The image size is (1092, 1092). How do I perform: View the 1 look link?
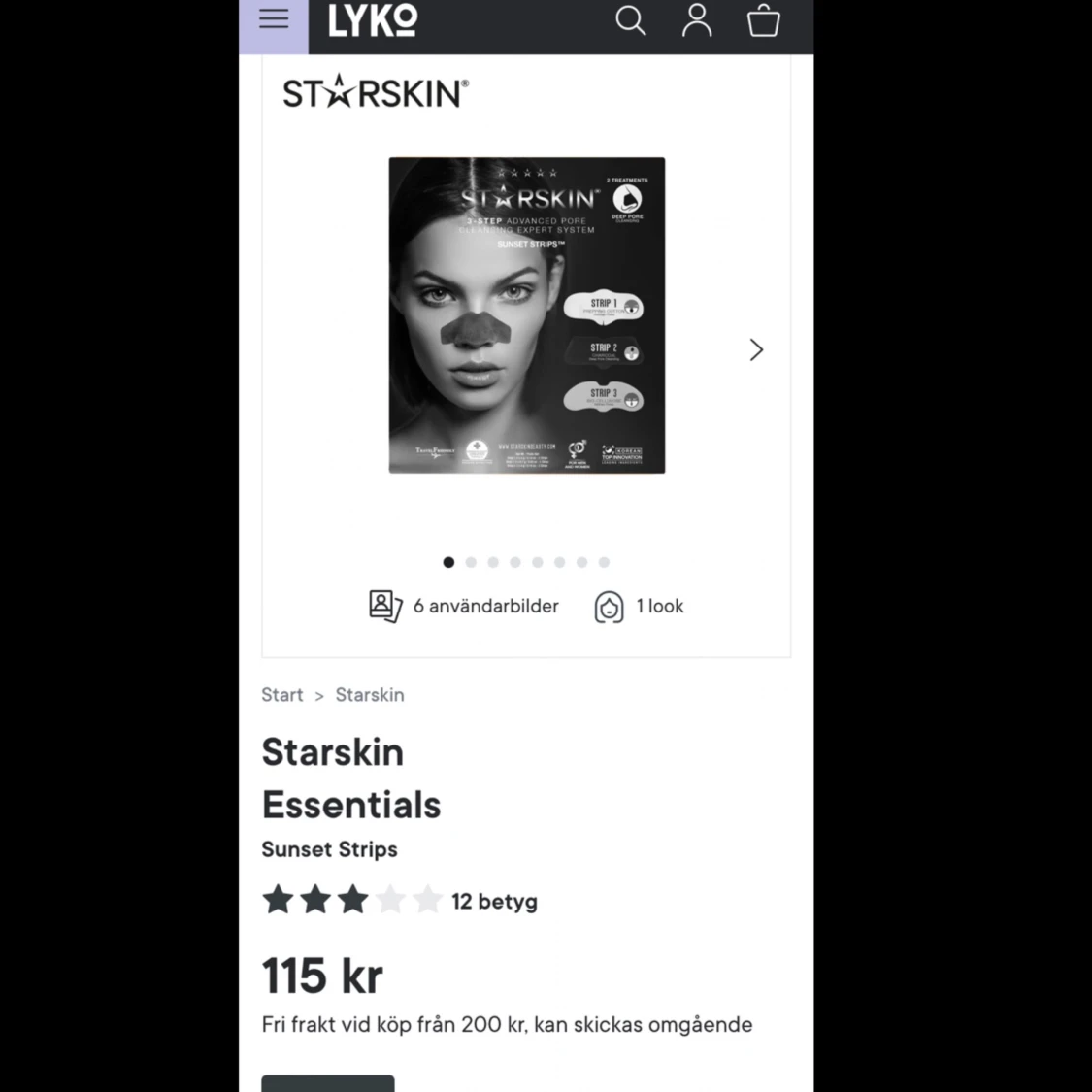640,607
